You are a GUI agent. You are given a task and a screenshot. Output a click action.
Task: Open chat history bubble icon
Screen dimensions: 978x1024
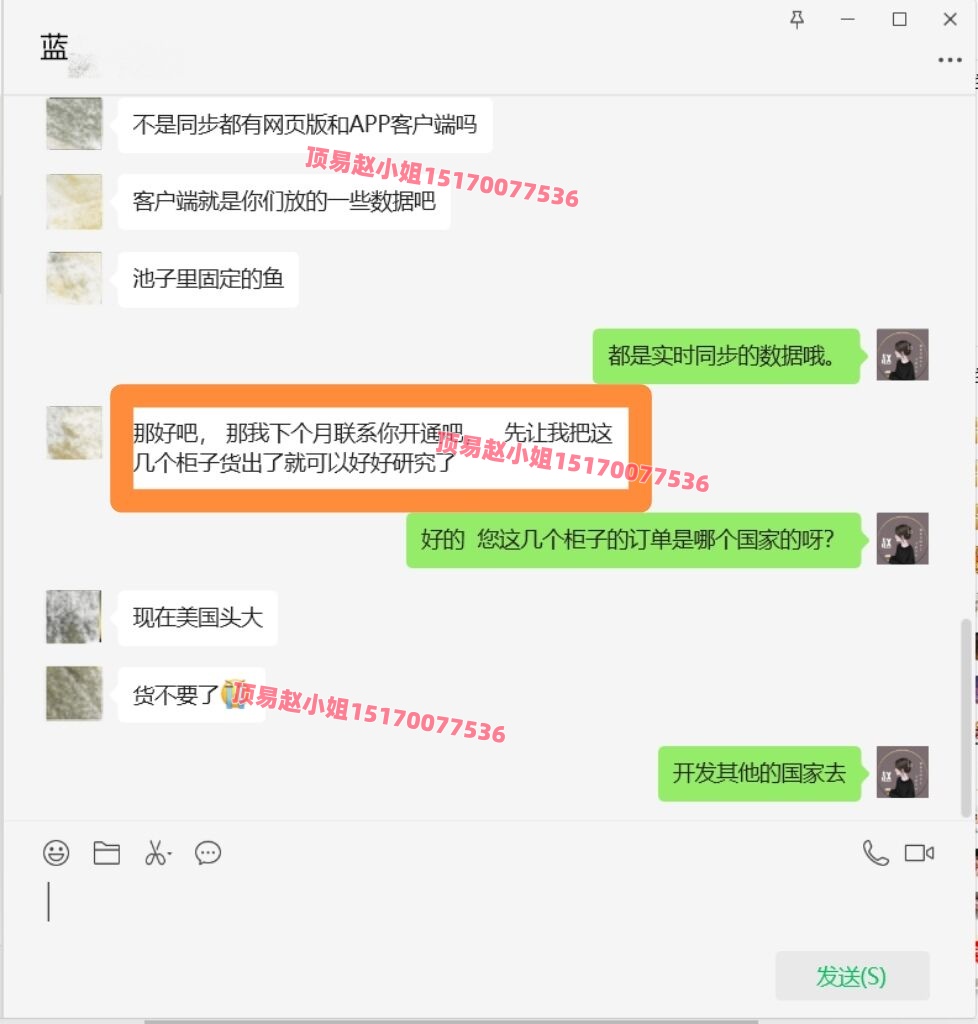coord(208,853)
